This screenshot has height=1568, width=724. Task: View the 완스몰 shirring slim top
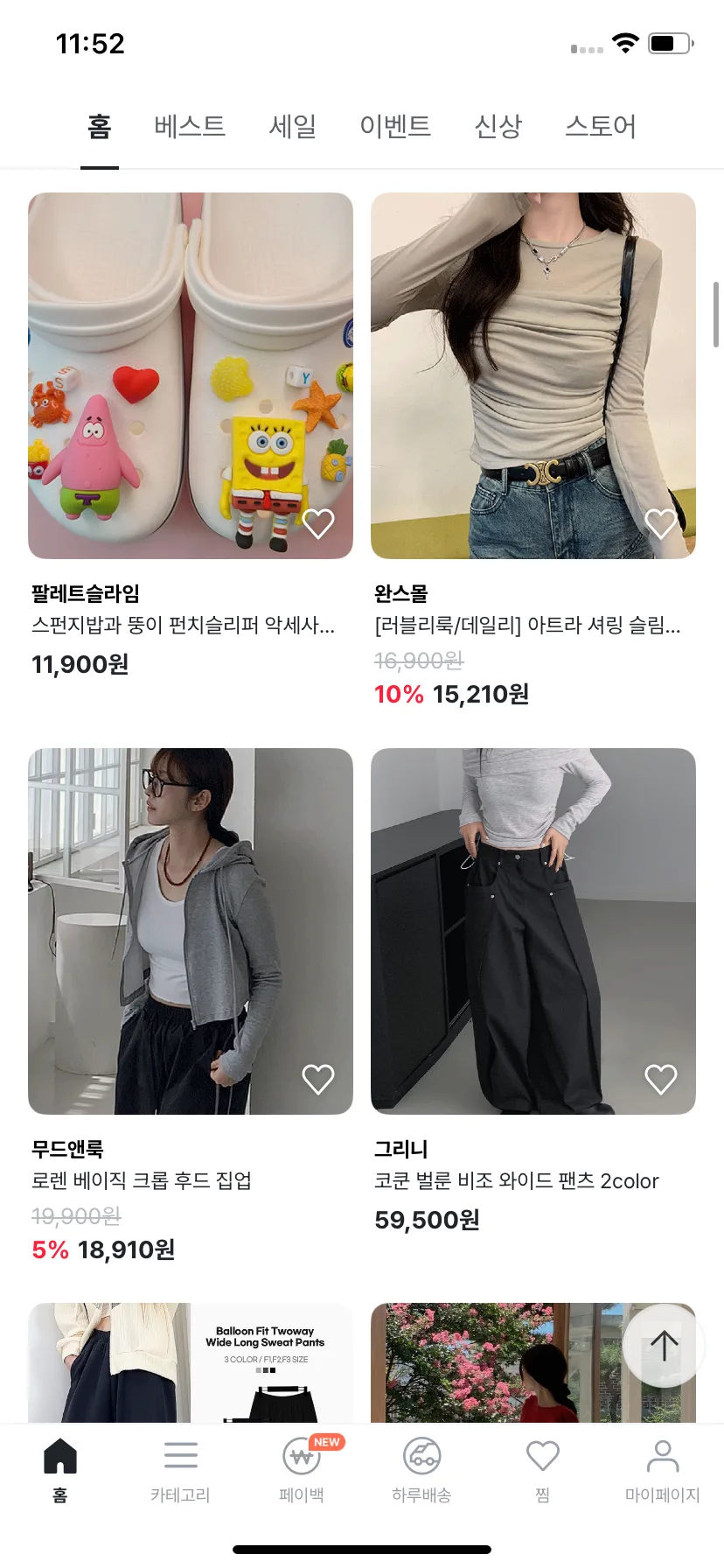point(533,374)
